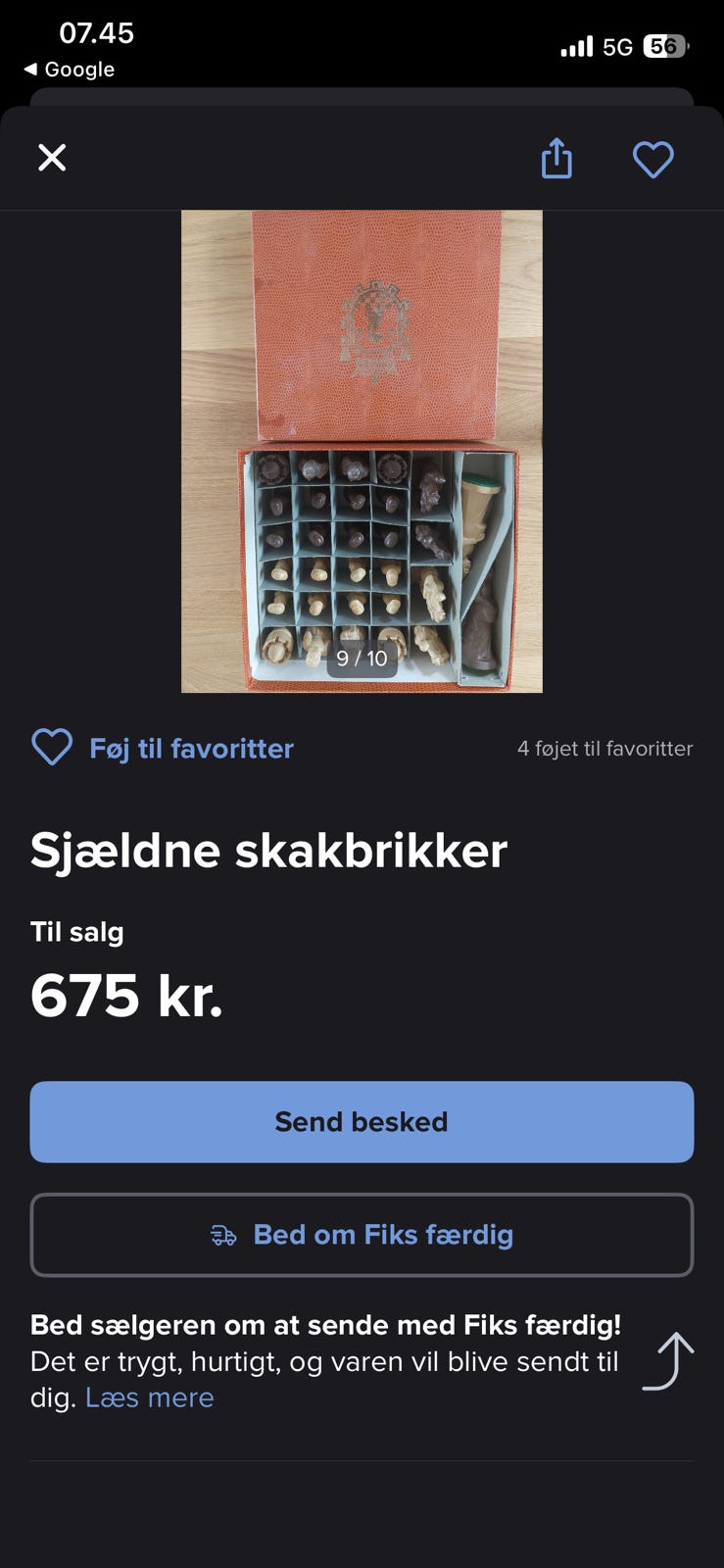Return to Google via the back label
This screenshot has height=1568, width=724.
69,70
